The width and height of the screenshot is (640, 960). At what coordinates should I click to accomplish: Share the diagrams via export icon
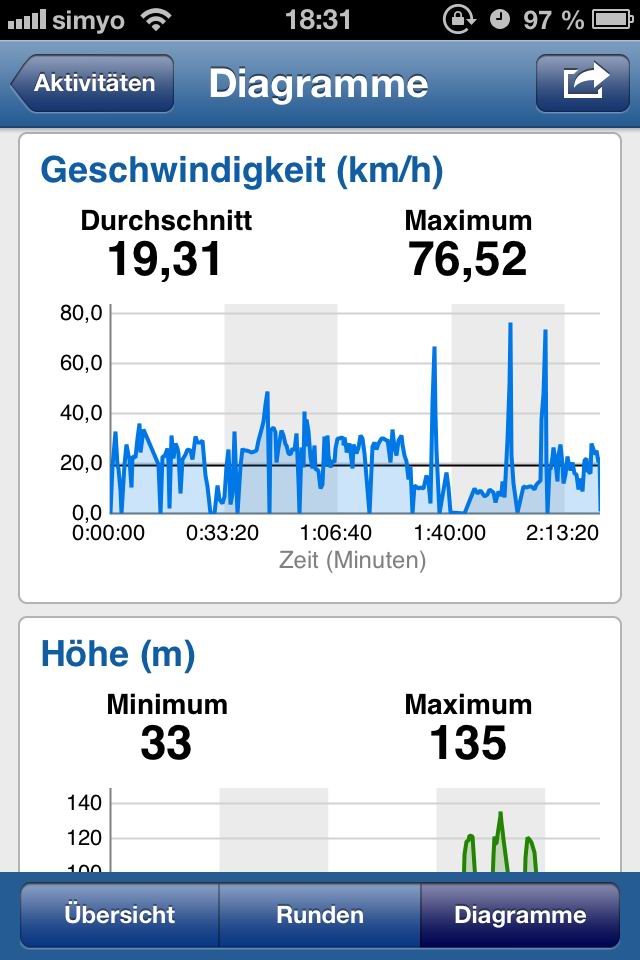click(x=585, y=84)
